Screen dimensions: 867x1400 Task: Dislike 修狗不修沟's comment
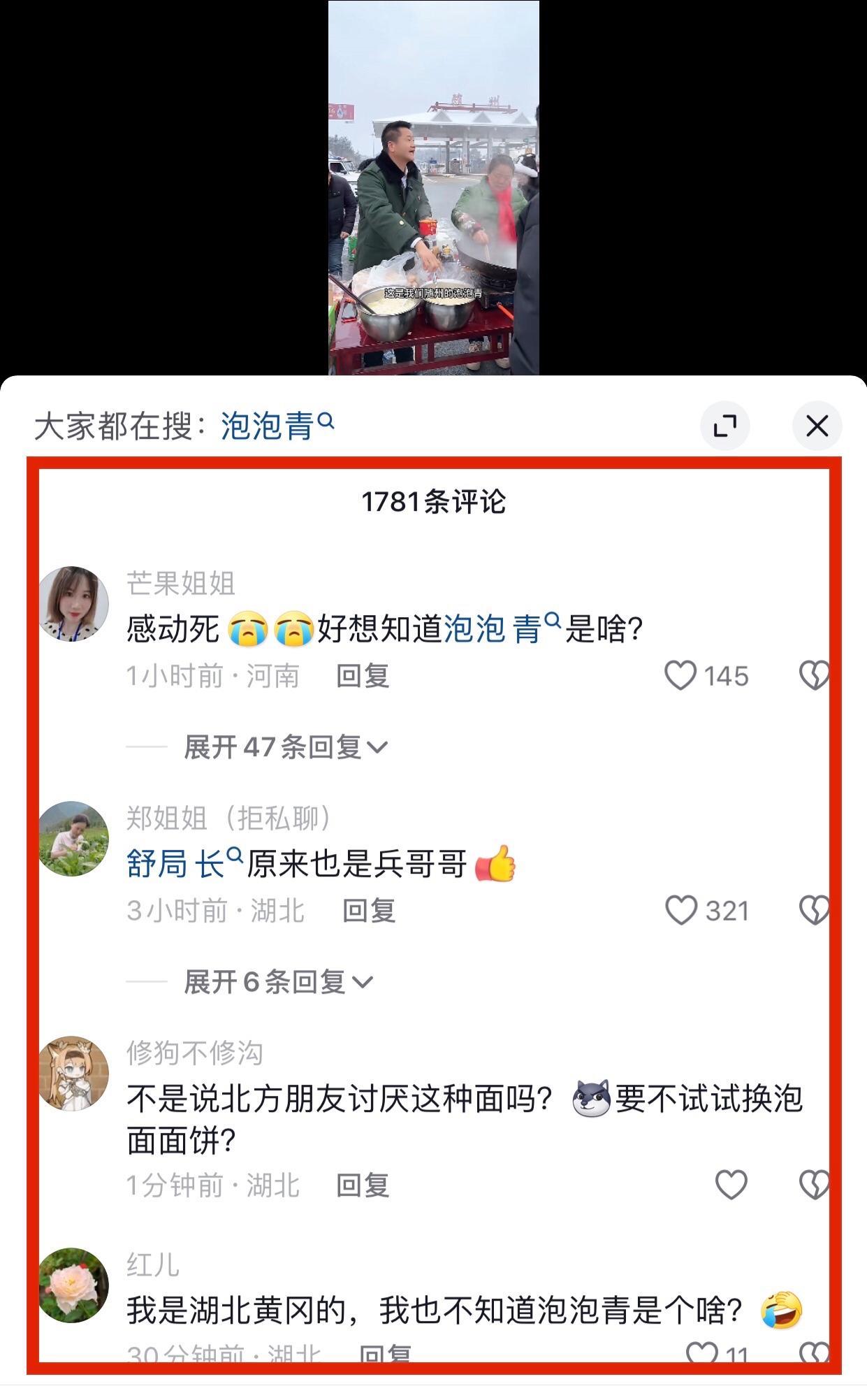(814, 1185)
